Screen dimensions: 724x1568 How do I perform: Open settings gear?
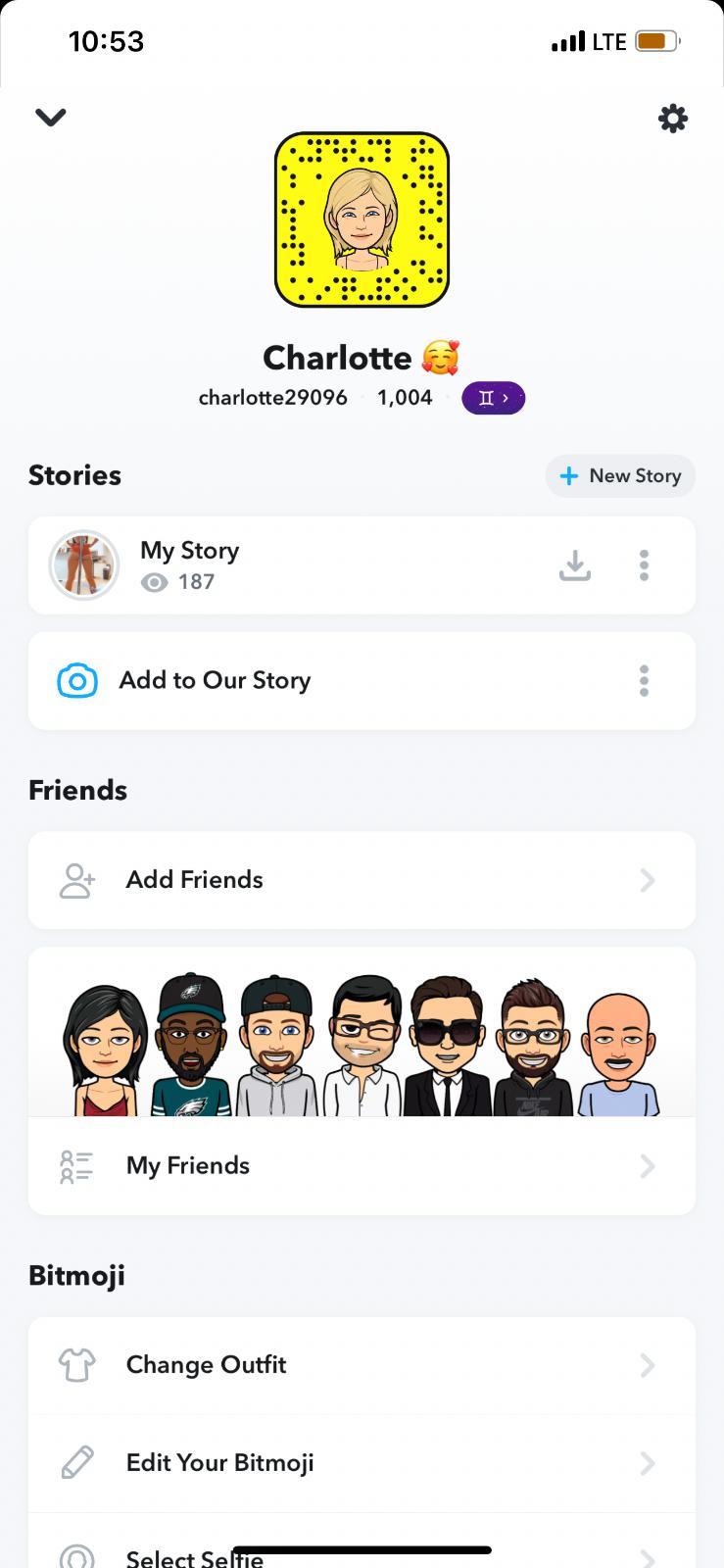click(672, 119)
